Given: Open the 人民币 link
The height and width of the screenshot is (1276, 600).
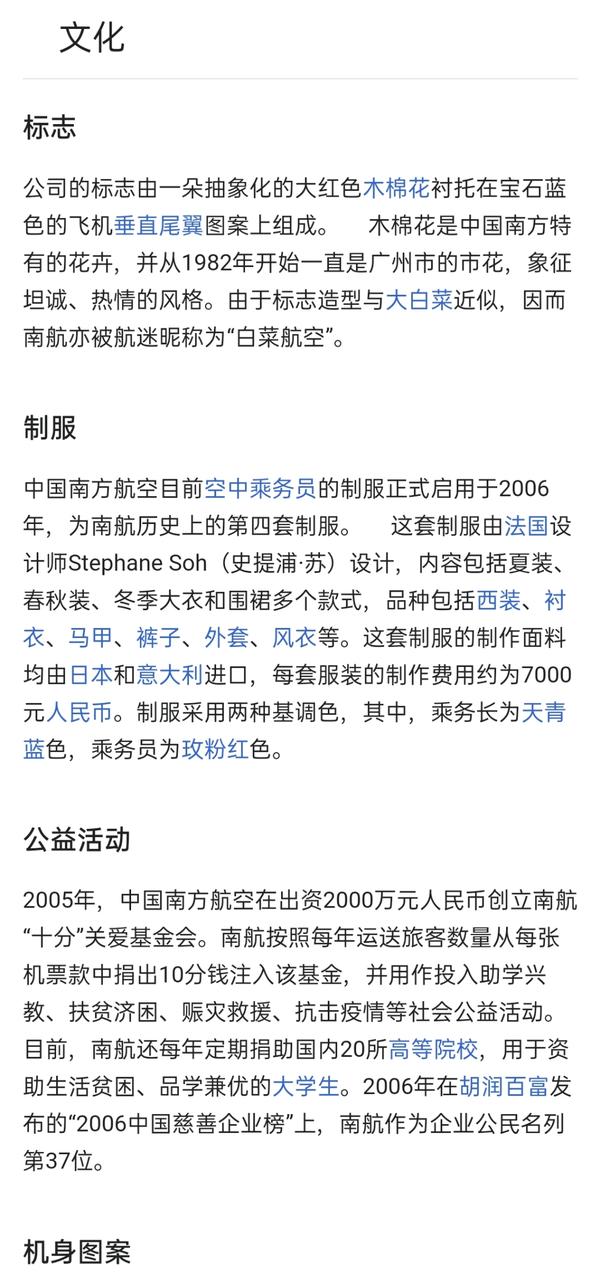Looking at the screenshot, I should coord(80,712).
